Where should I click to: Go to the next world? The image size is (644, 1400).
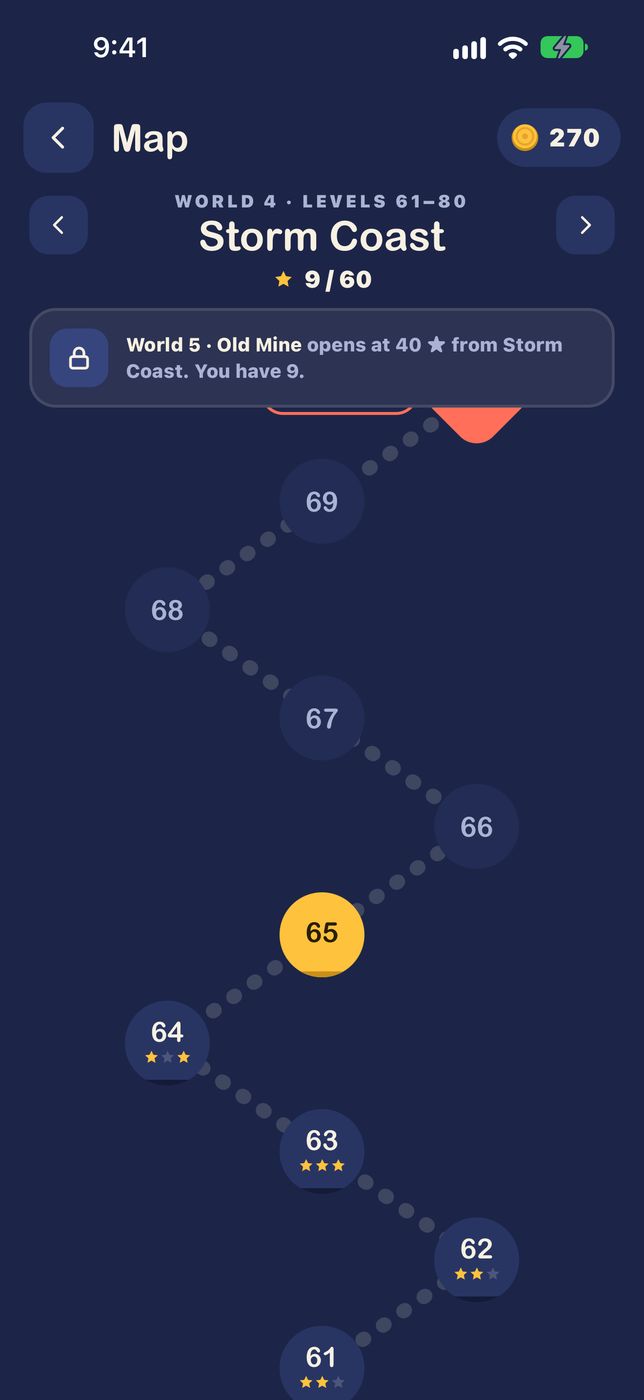[x=585, y=225]
